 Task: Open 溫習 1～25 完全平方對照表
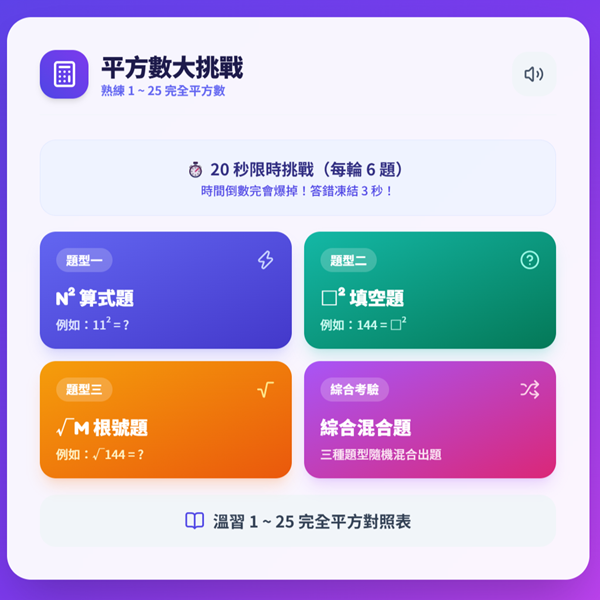pos(298,521)
